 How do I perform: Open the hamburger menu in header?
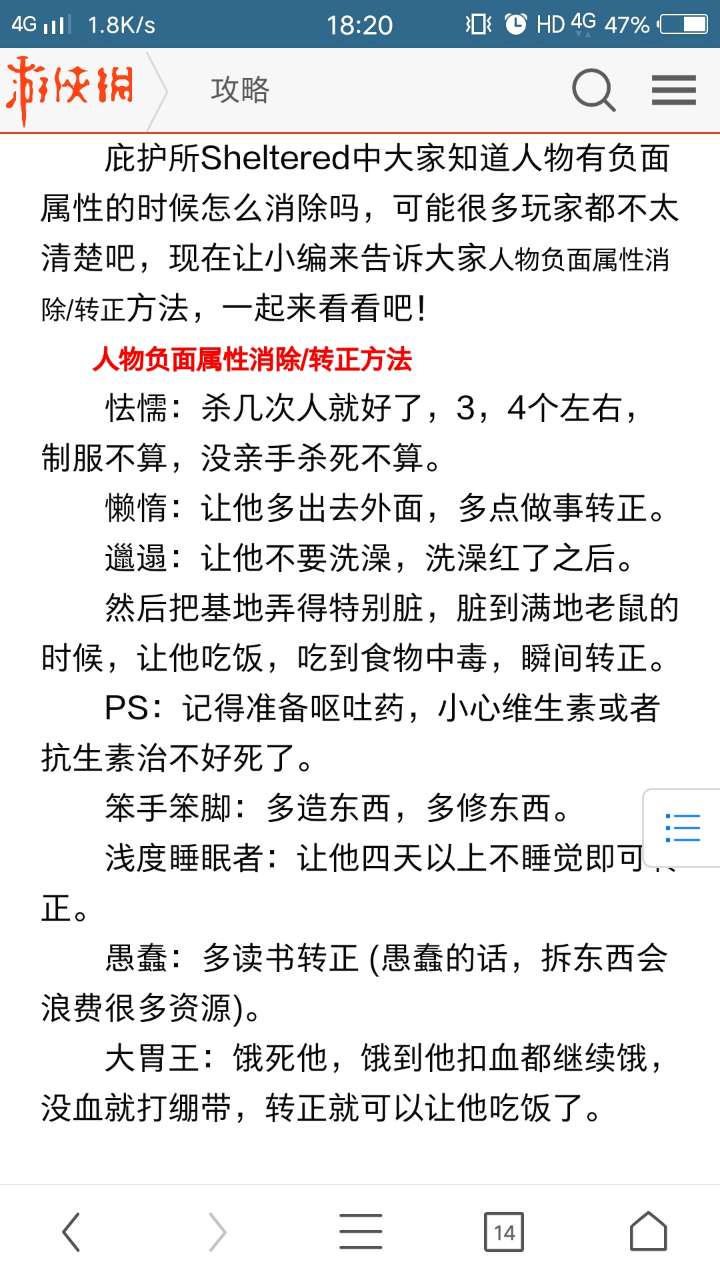674,90
